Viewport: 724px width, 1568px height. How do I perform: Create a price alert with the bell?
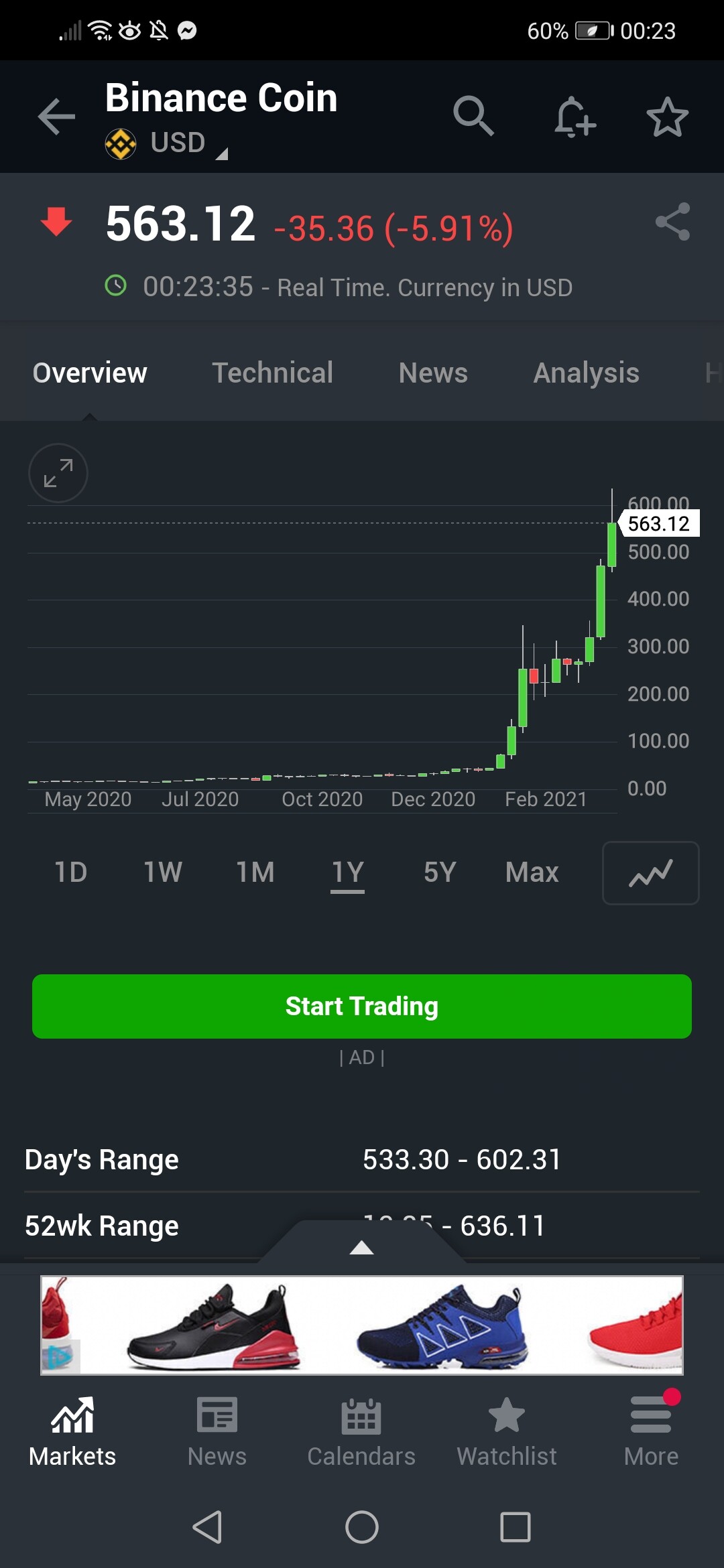[575, 117]
